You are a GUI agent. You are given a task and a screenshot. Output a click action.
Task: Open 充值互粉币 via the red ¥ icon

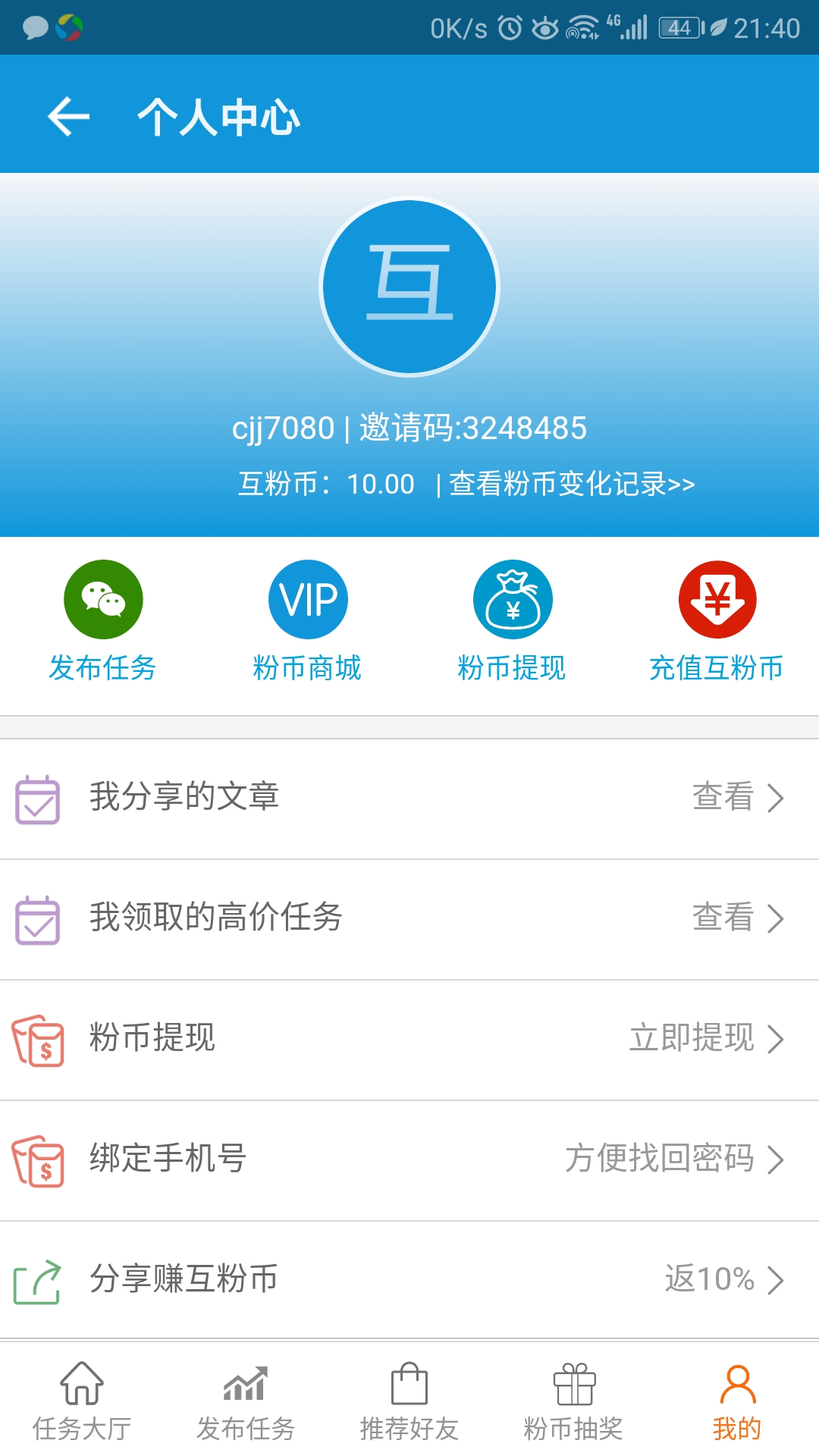(x=717, y=599)
